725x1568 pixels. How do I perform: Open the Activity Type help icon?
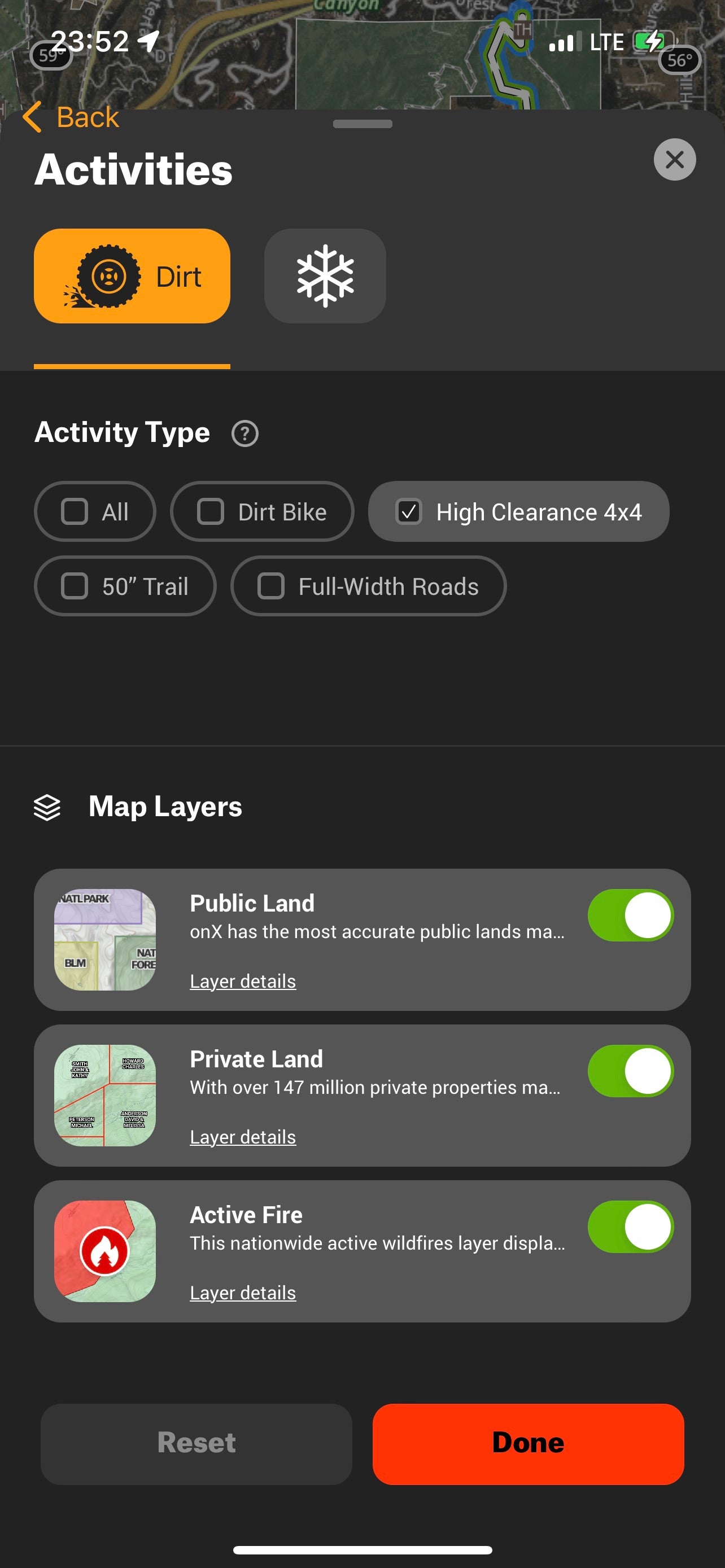244,433
